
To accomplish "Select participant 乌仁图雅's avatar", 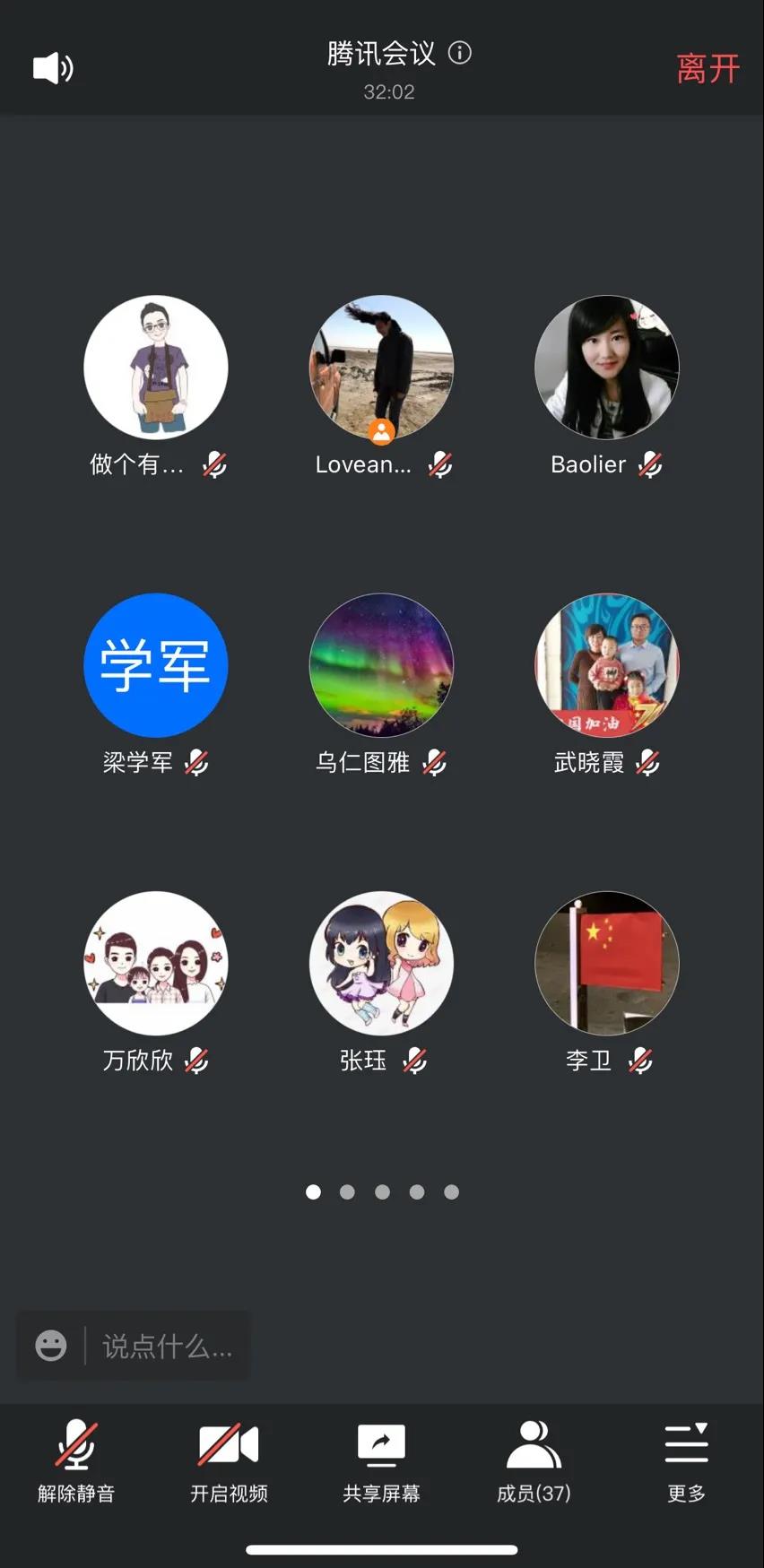I will pos(381,665).
